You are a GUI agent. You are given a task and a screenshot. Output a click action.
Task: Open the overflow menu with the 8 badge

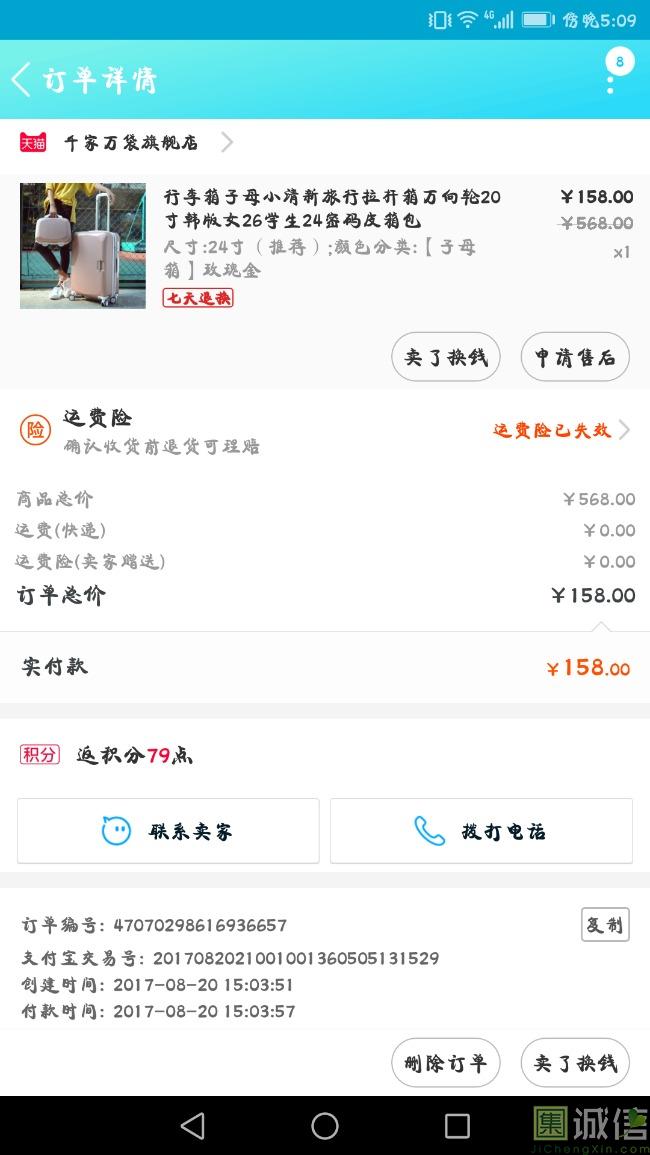(x=611, y=79)
